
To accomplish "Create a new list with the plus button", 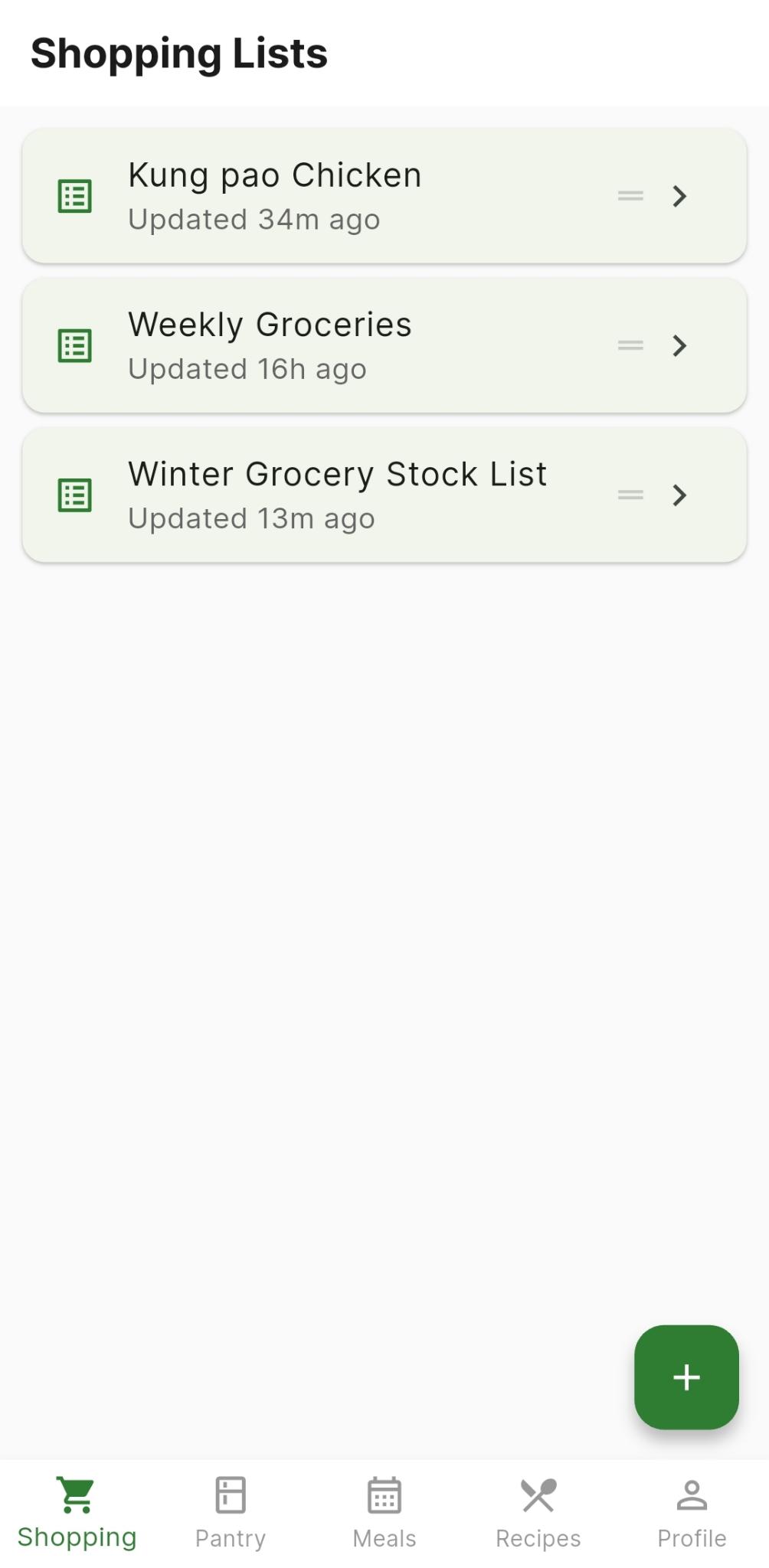I will pyautogui.click(x=686, y=1376).
